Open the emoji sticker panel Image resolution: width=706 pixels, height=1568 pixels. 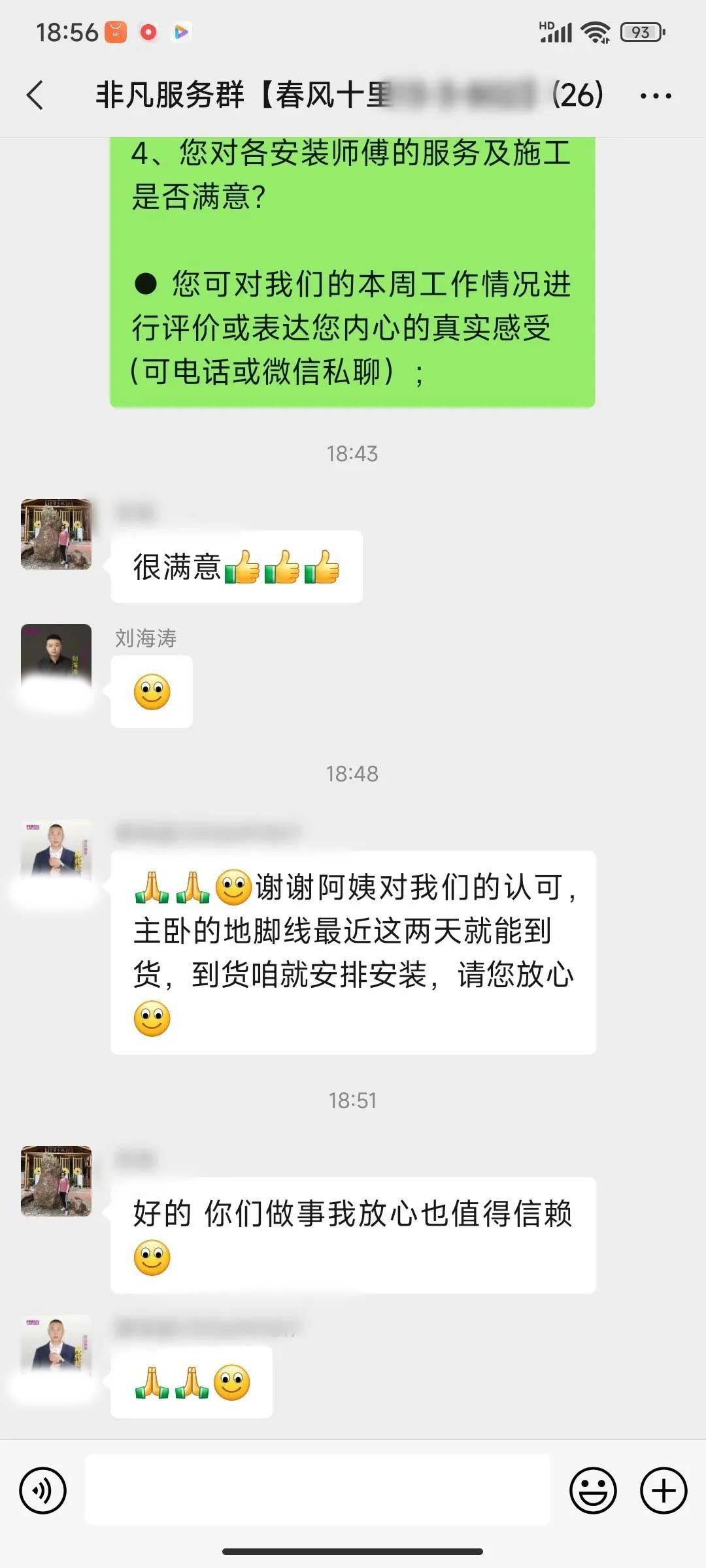point(593,1490)
